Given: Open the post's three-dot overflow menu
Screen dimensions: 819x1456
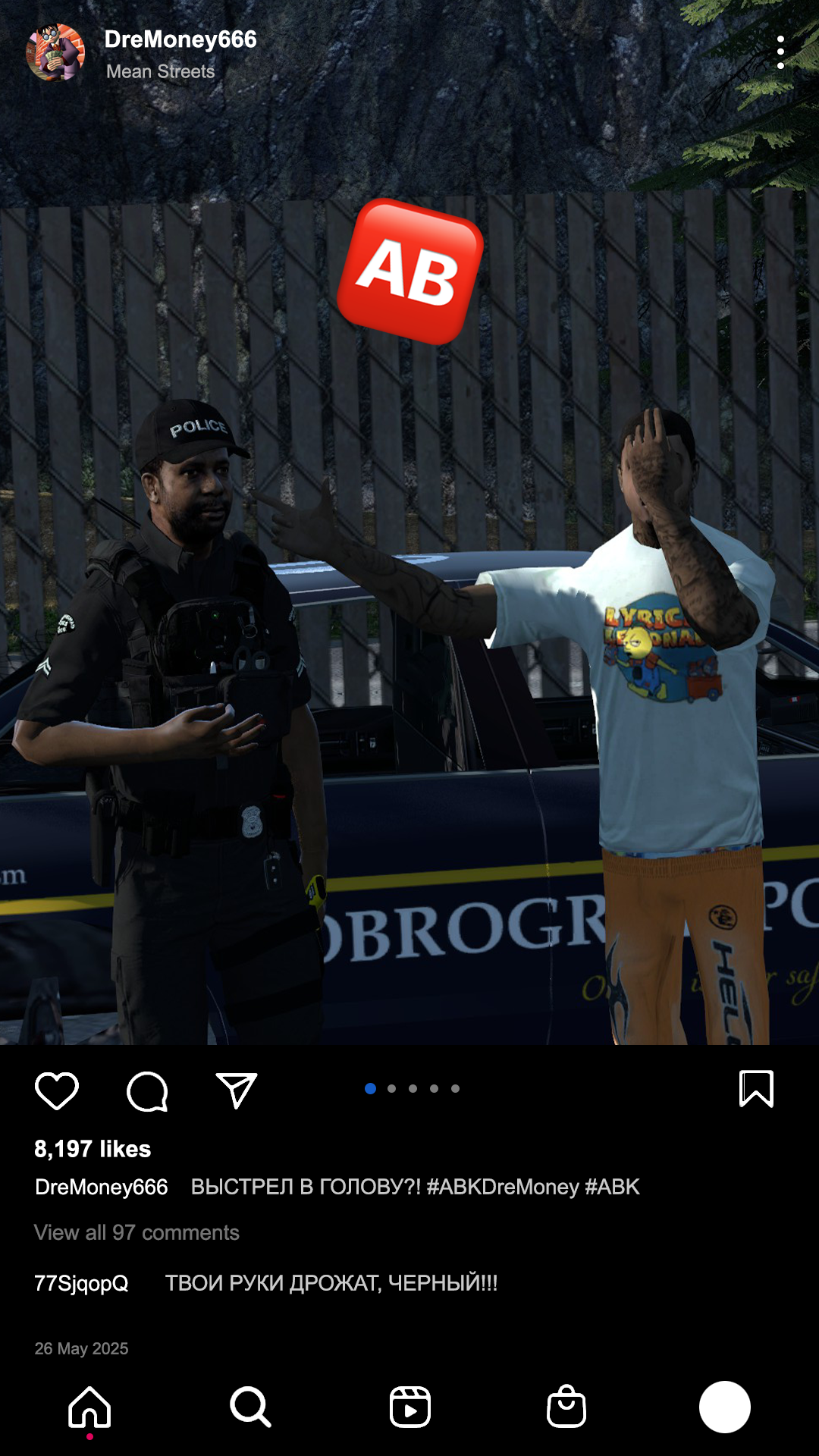Looking at the screenshot, I should pos(780,52).
